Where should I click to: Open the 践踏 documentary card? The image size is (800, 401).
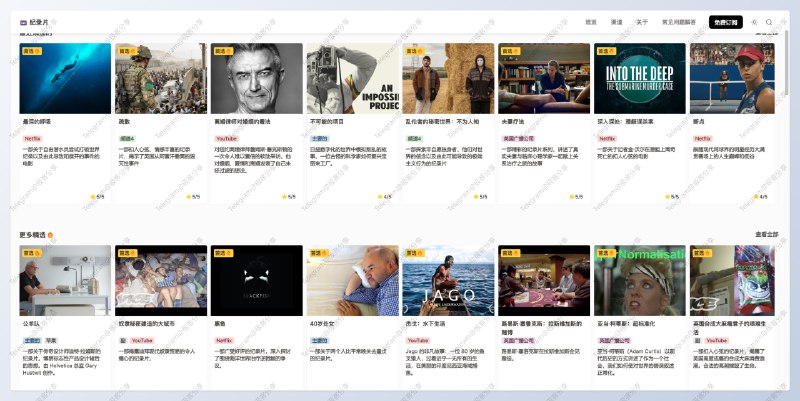(x=160, y=78)
